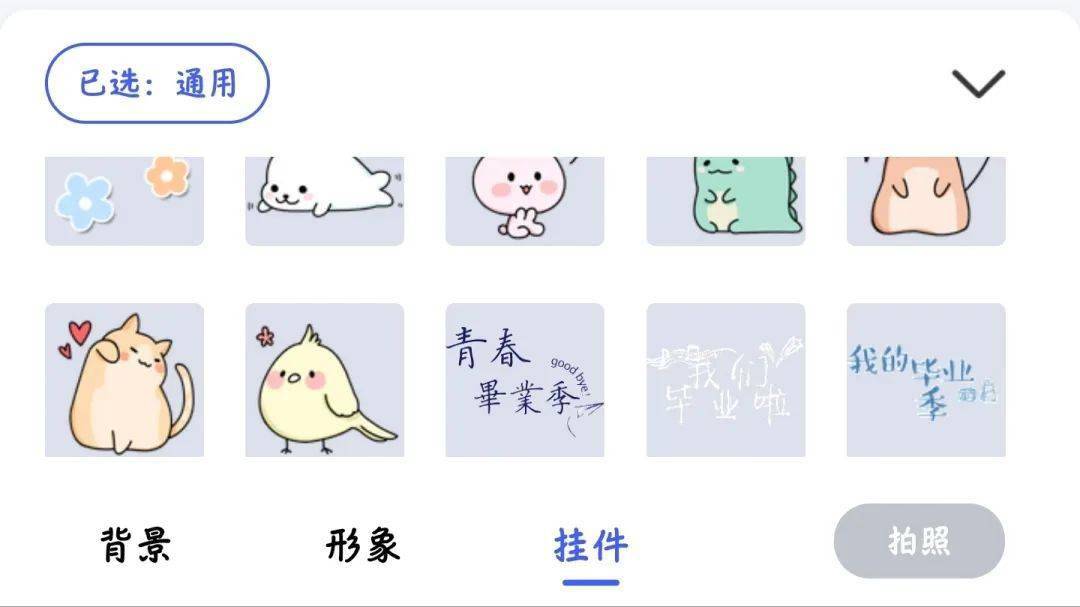The image size is (1080, 607).
Task: Tap the 已选：通用 category chip
Action: (x=157, y=84)
